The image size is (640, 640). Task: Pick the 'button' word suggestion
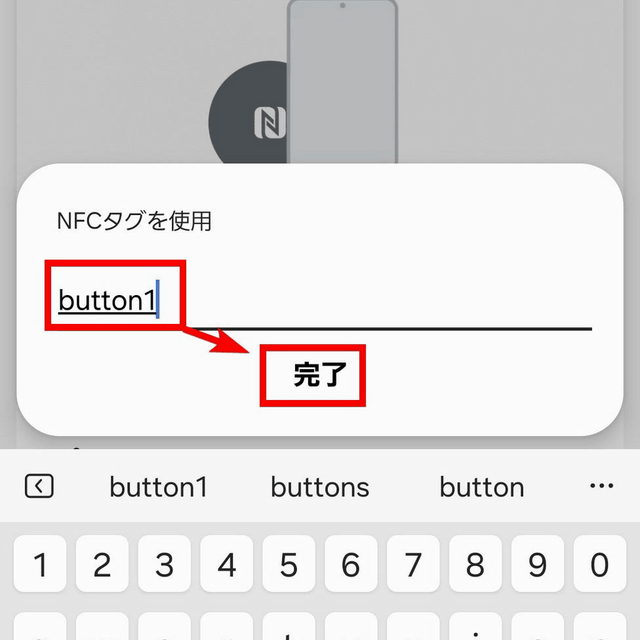coord(482,487)
